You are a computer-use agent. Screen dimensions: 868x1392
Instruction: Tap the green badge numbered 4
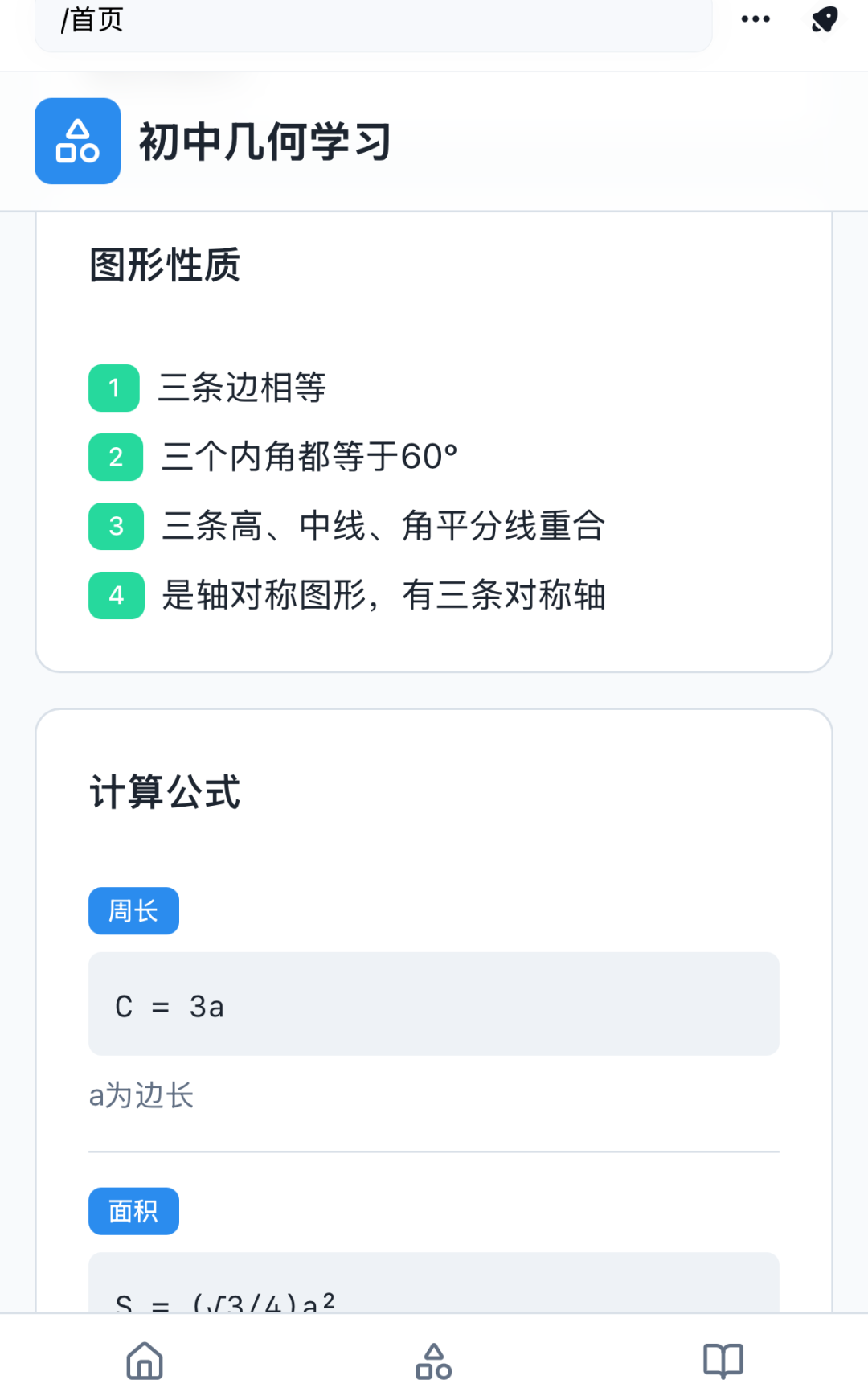point(115,595)
